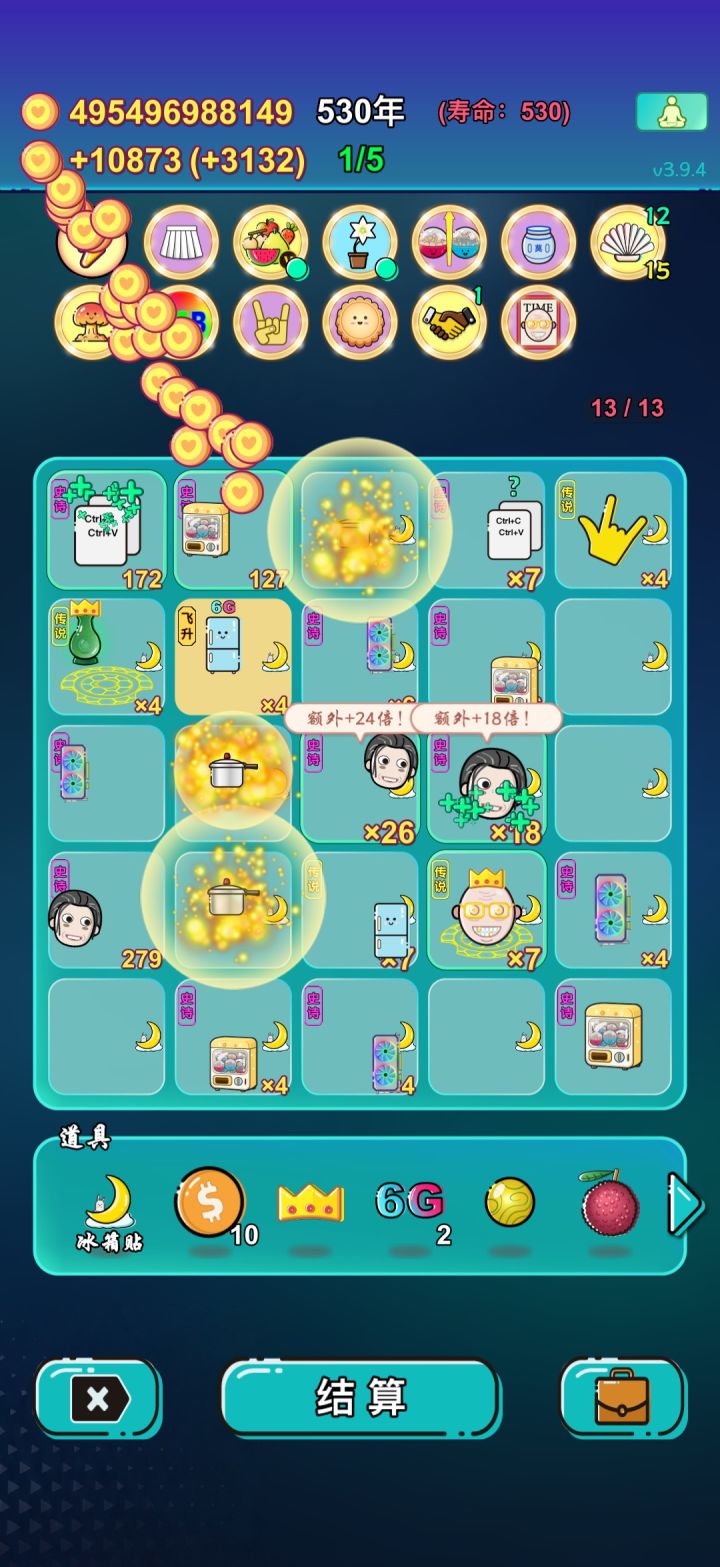Select the red lychee fruit item
Image resolution: width=720 pixels, height=1567 pixels.
609,1201
